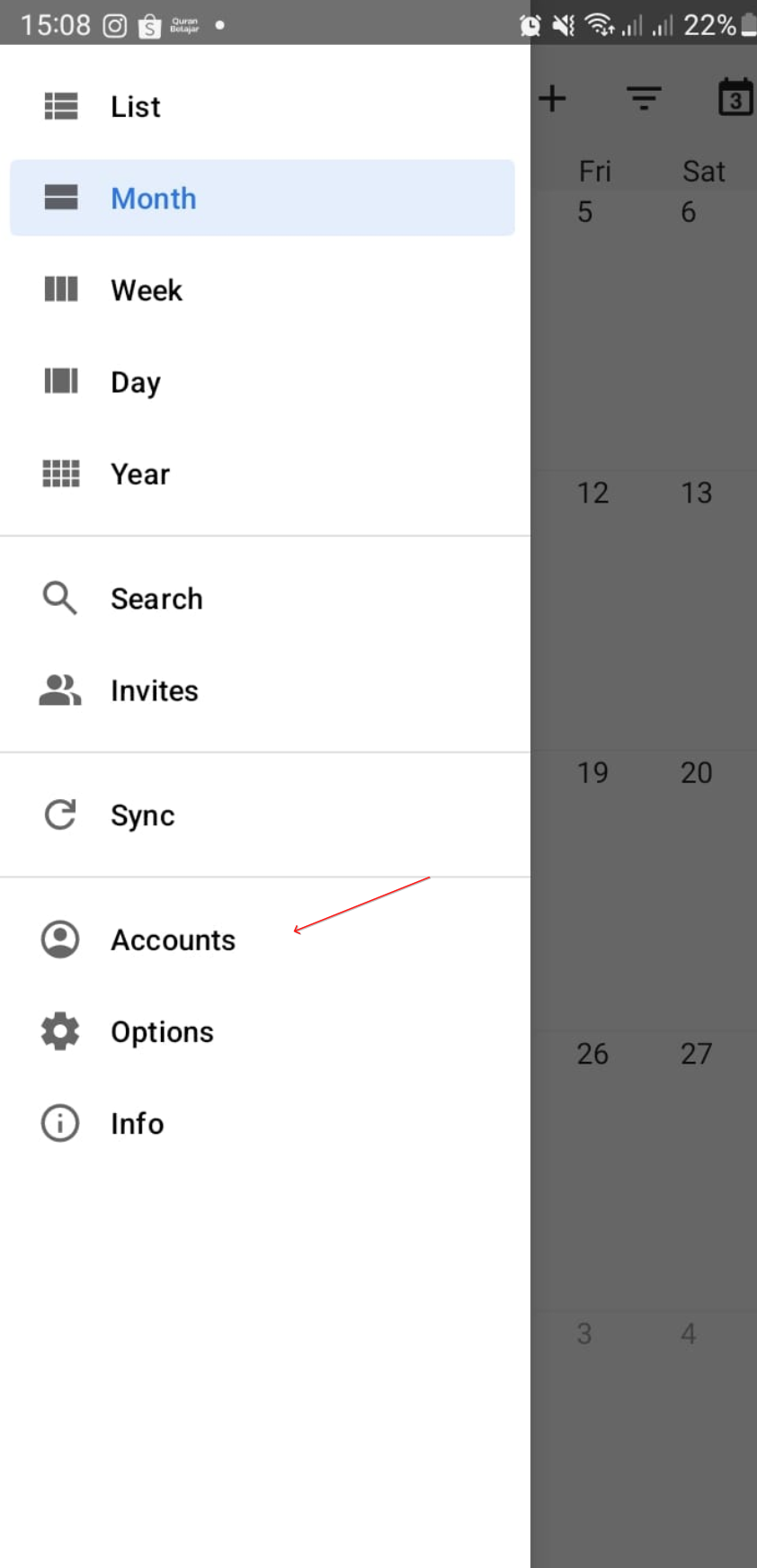Tap Sync to refresh calendars
The width and height of the screenshot is (757, 1568).
[142, 815]
